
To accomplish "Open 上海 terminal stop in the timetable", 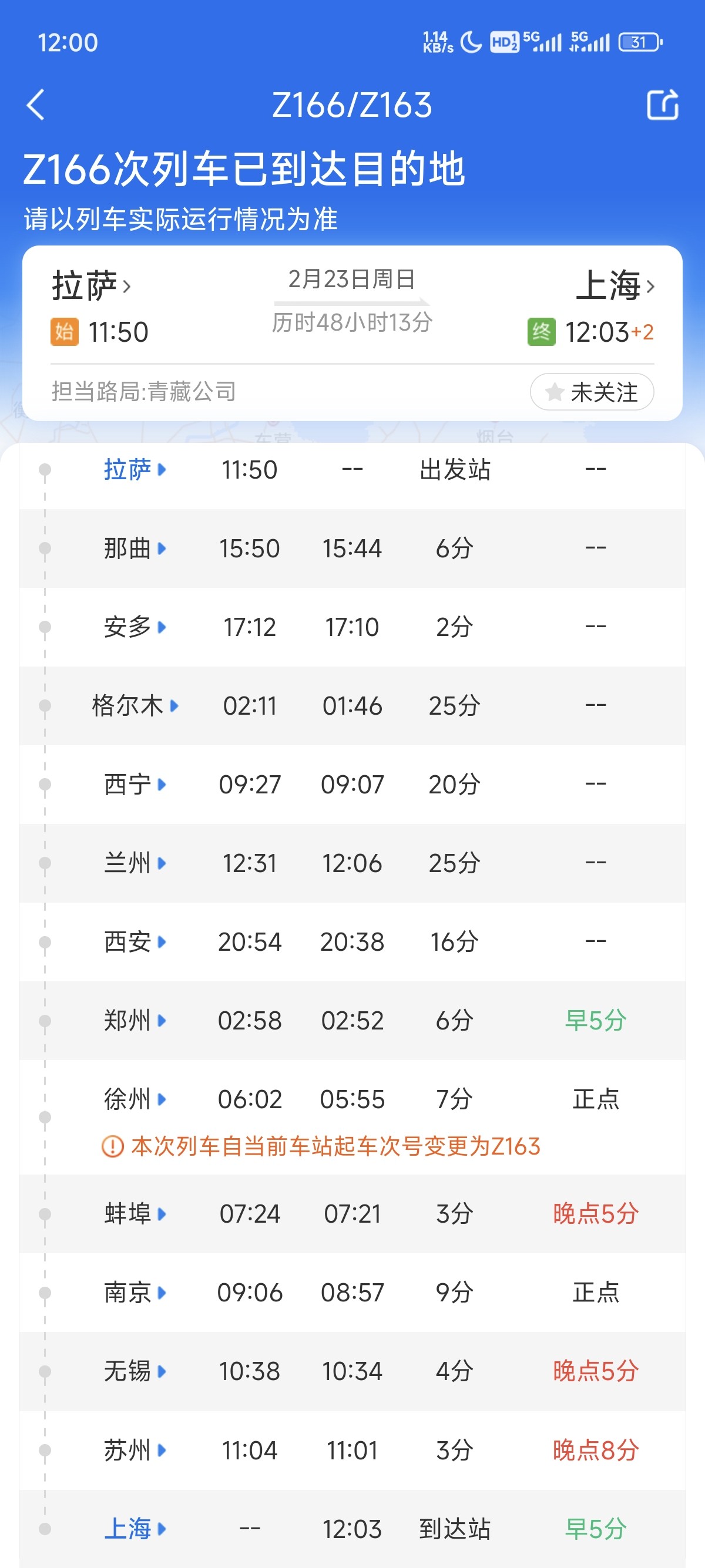I will coord(135,1529).
